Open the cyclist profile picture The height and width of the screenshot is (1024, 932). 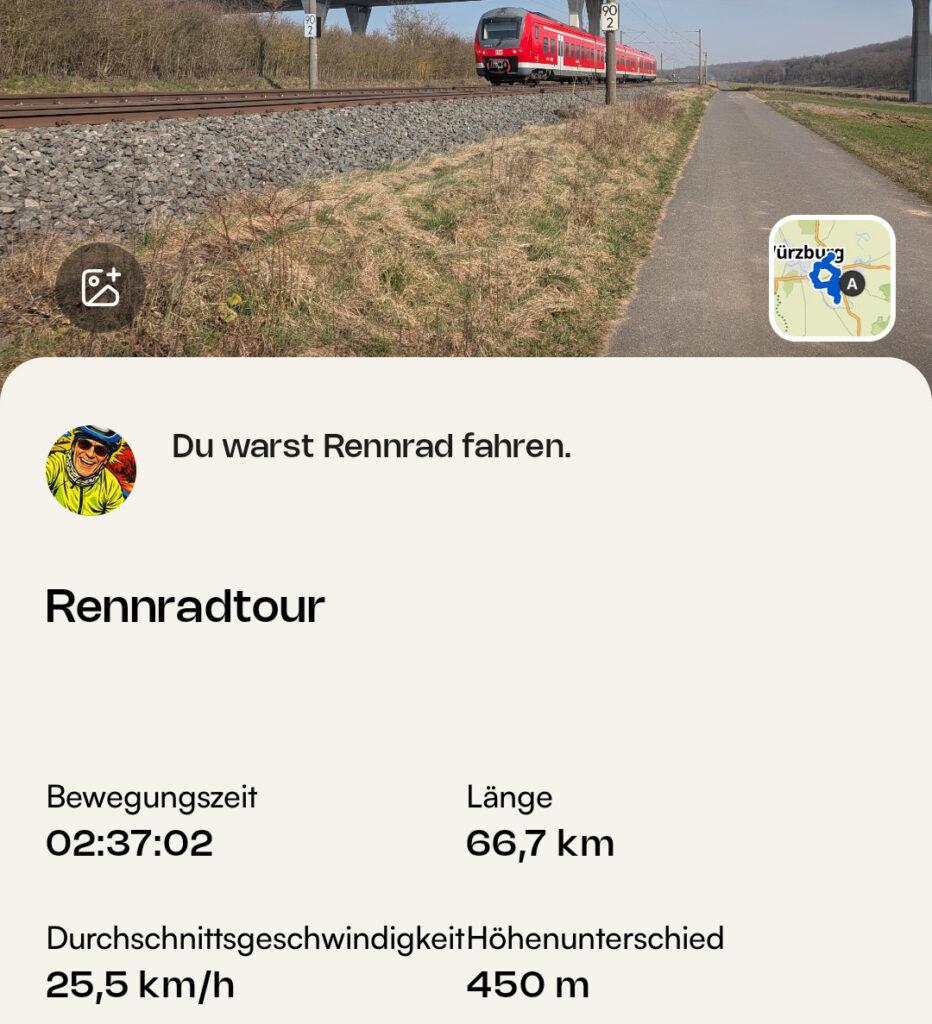click(x=91, y=470)
